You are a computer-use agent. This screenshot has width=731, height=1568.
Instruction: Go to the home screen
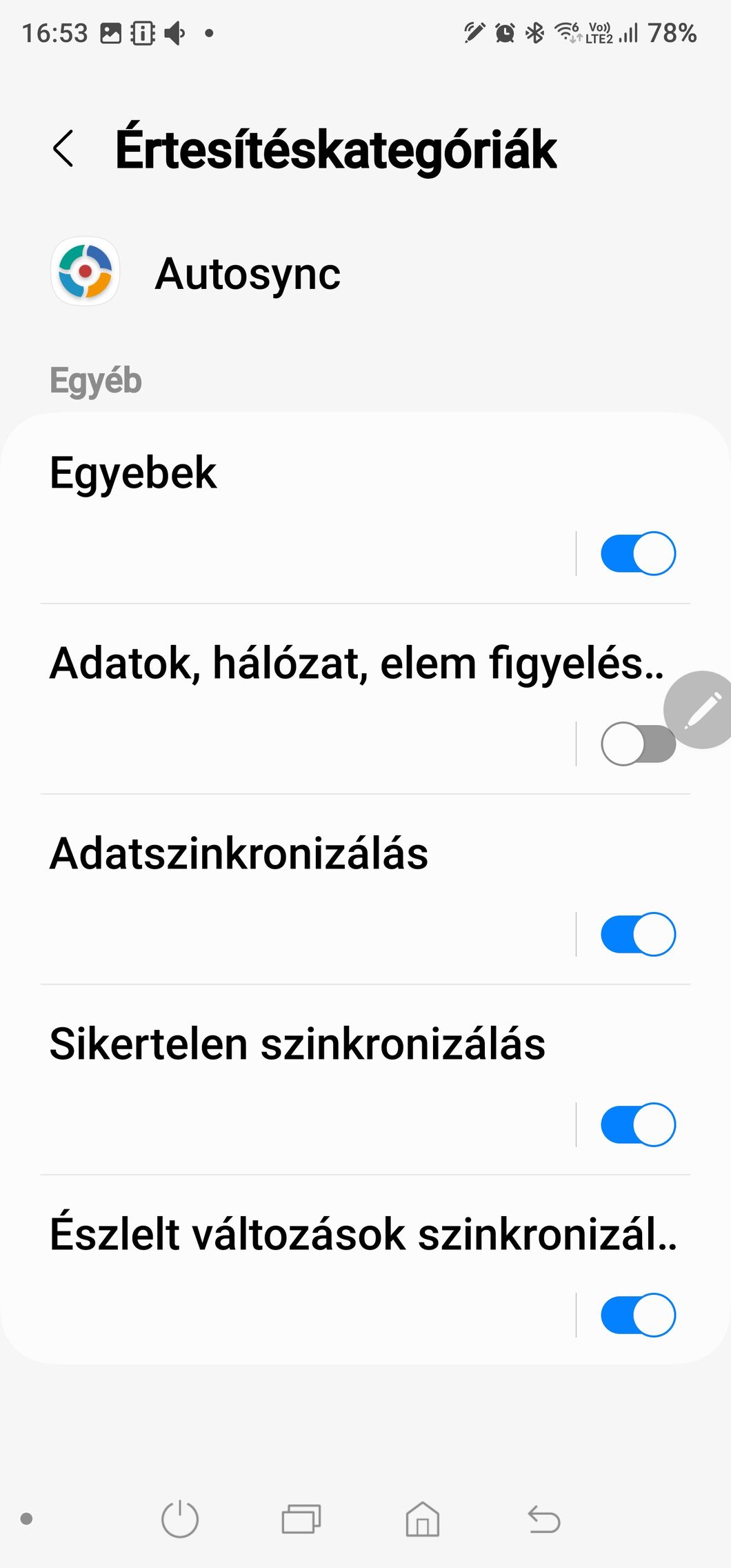click(422, 1519)
